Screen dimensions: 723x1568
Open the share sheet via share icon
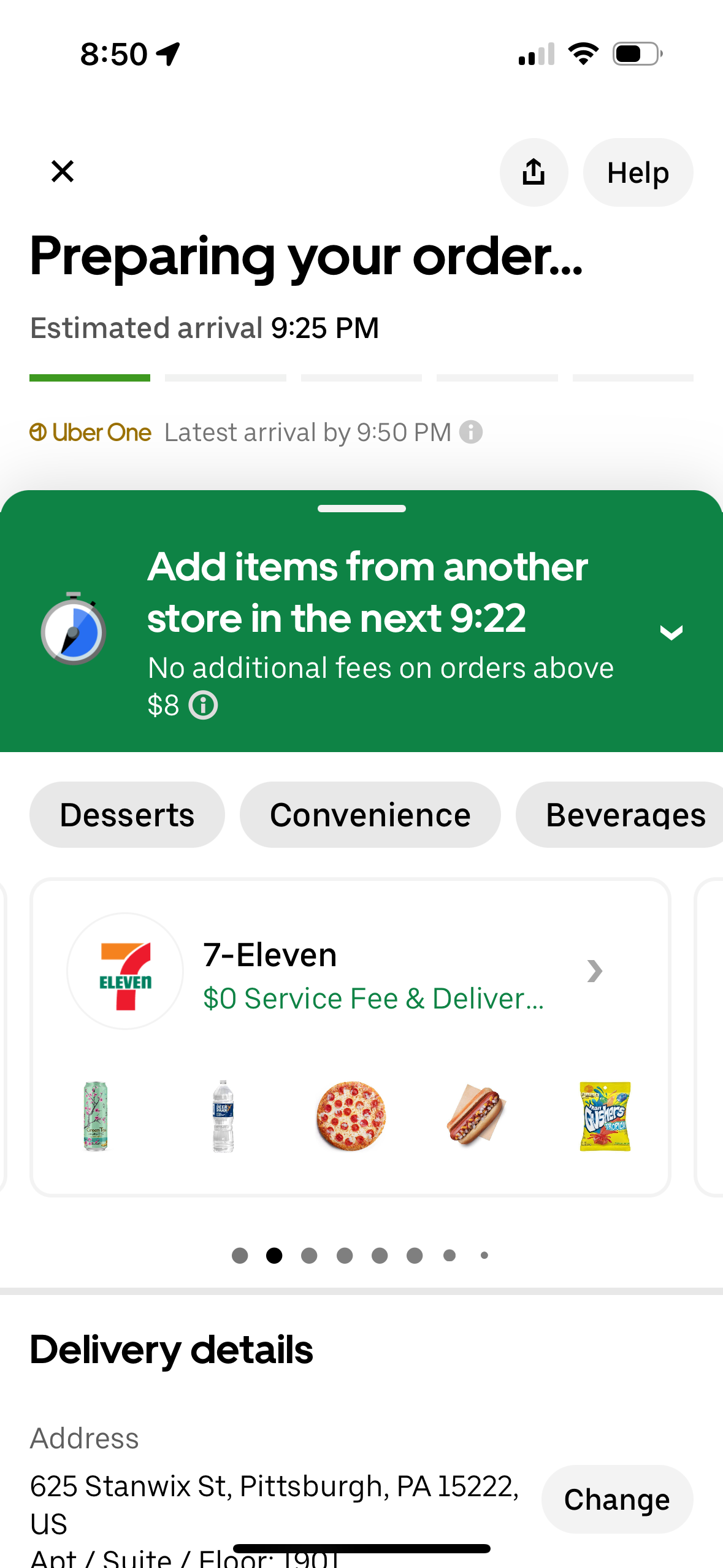(x=533, y=172)
